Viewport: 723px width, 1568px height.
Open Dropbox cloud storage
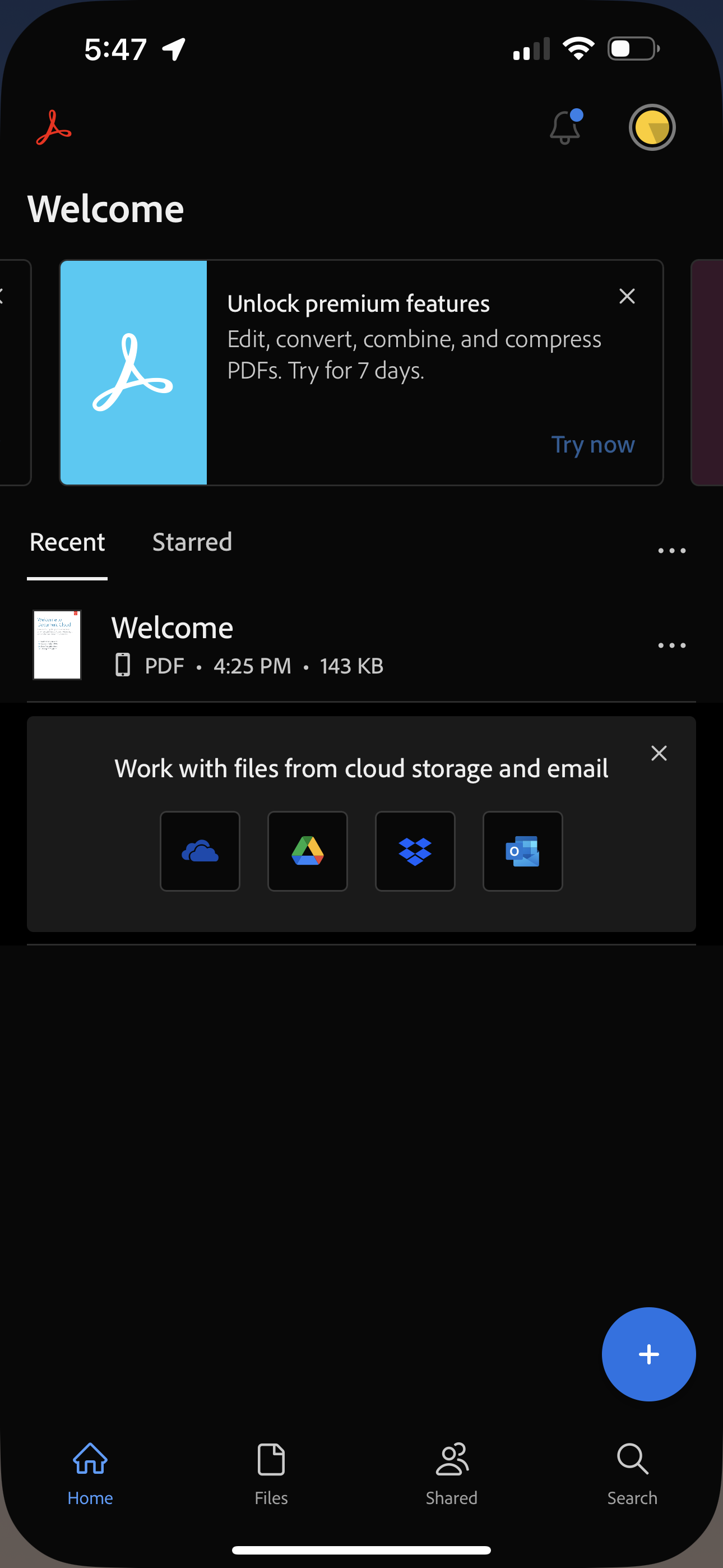coord(415,851)
